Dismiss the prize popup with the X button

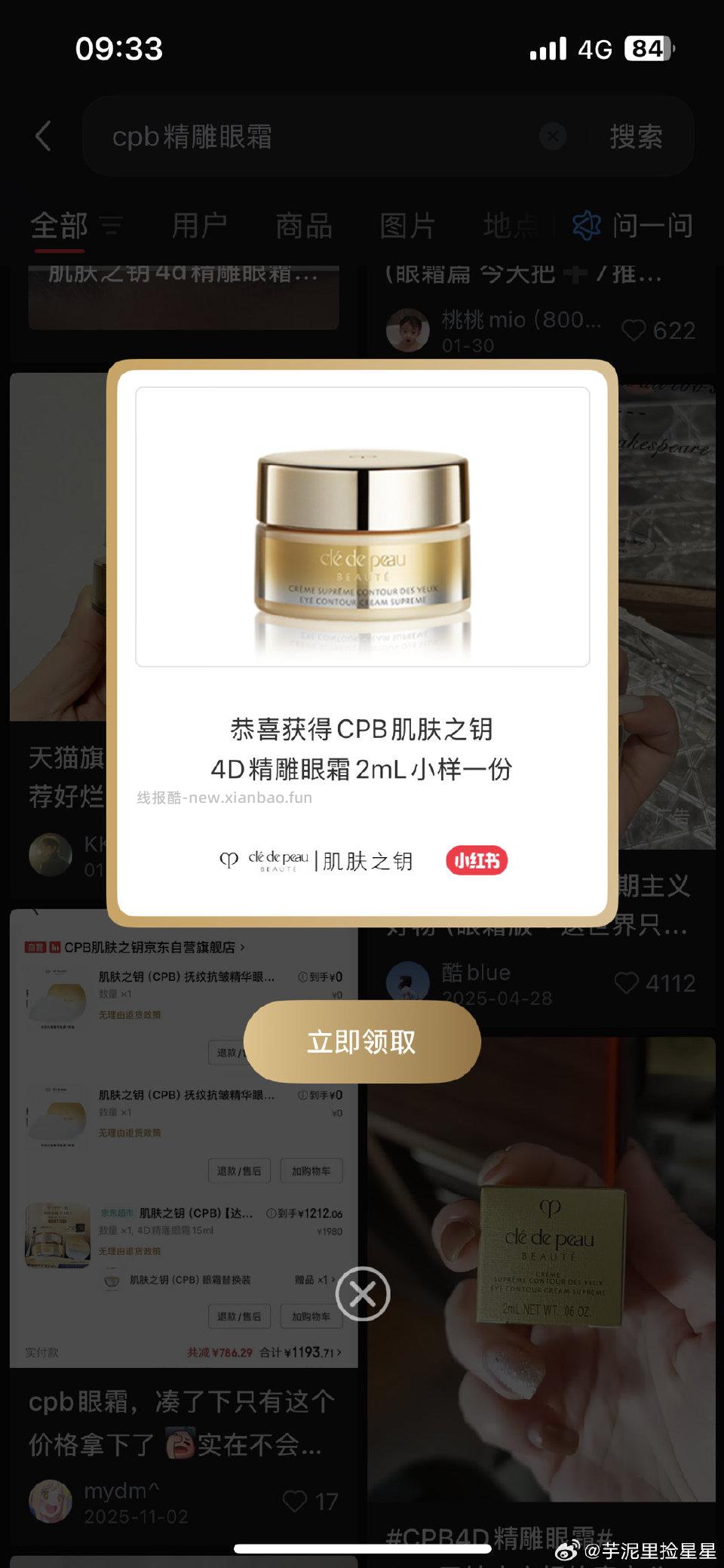click(362, 1294)
